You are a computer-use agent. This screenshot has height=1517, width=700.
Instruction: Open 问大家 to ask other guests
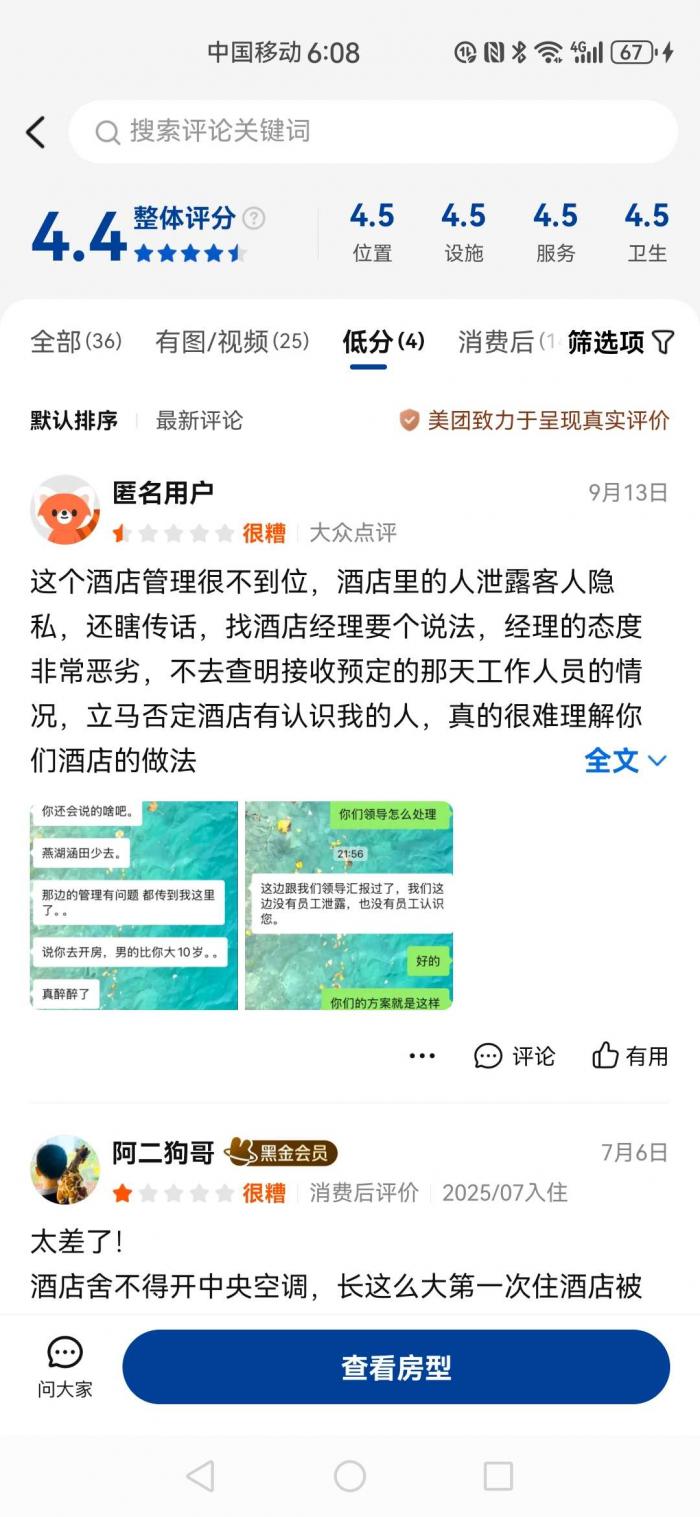65,1367
